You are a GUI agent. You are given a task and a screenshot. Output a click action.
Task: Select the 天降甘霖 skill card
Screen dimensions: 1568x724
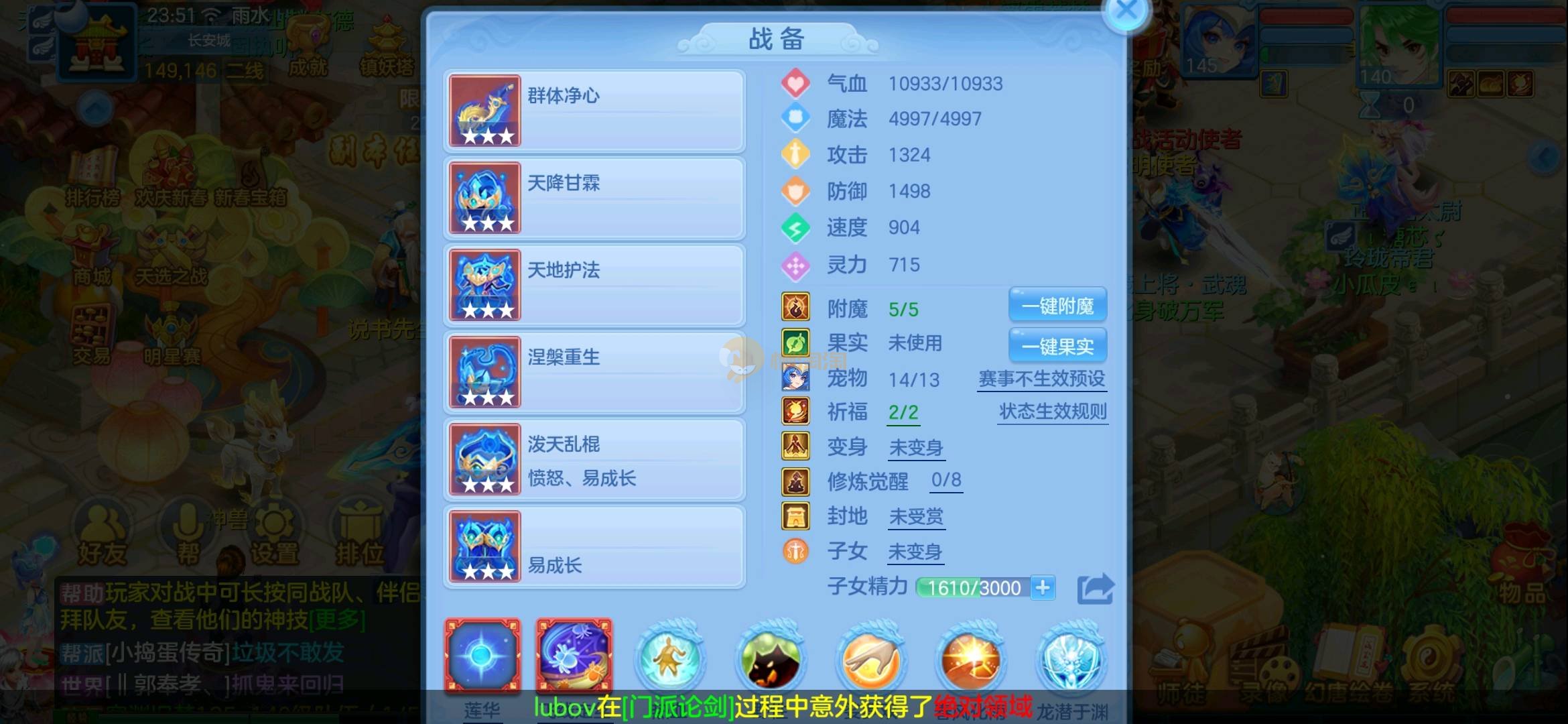594,198
